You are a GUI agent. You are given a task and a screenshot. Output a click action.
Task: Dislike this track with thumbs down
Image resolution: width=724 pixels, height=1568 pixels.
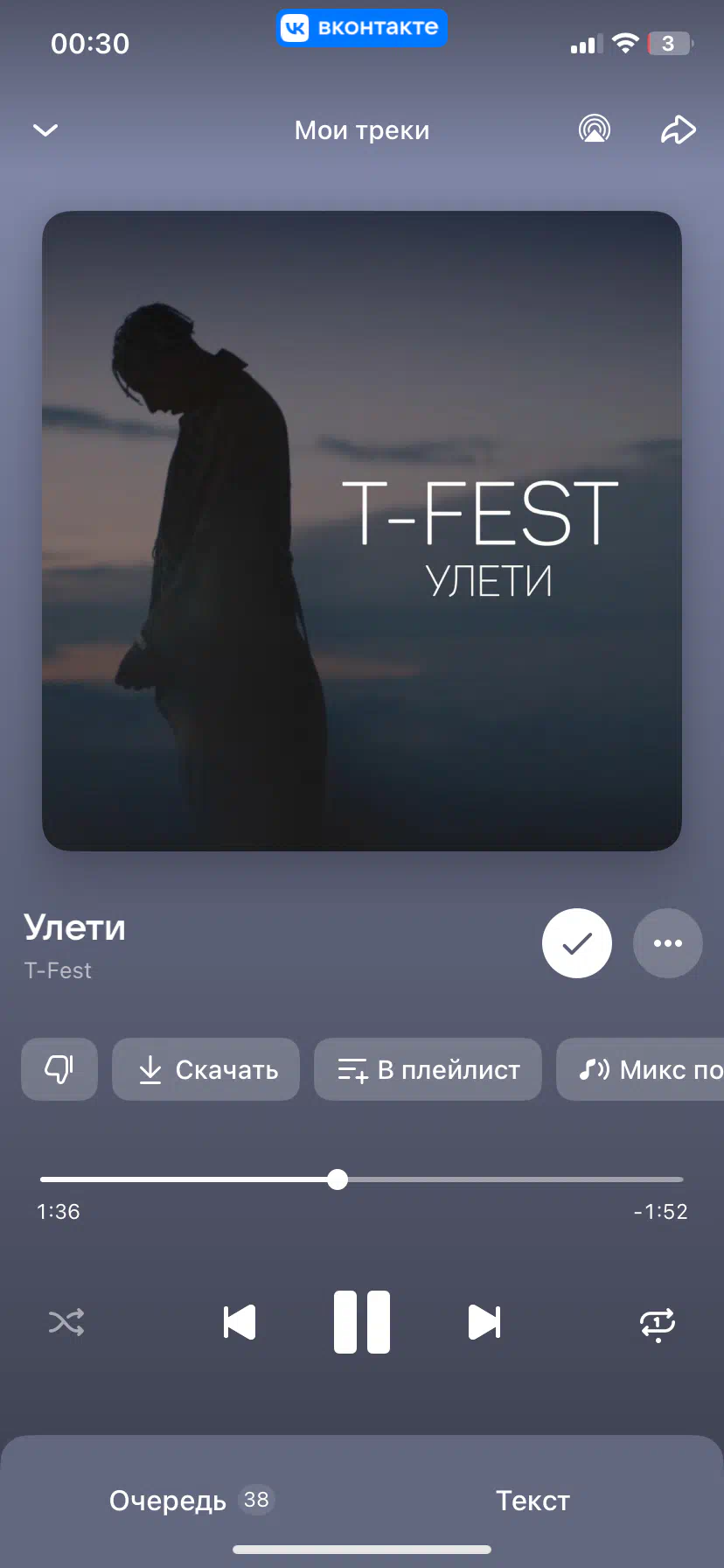pos(59,1069)
